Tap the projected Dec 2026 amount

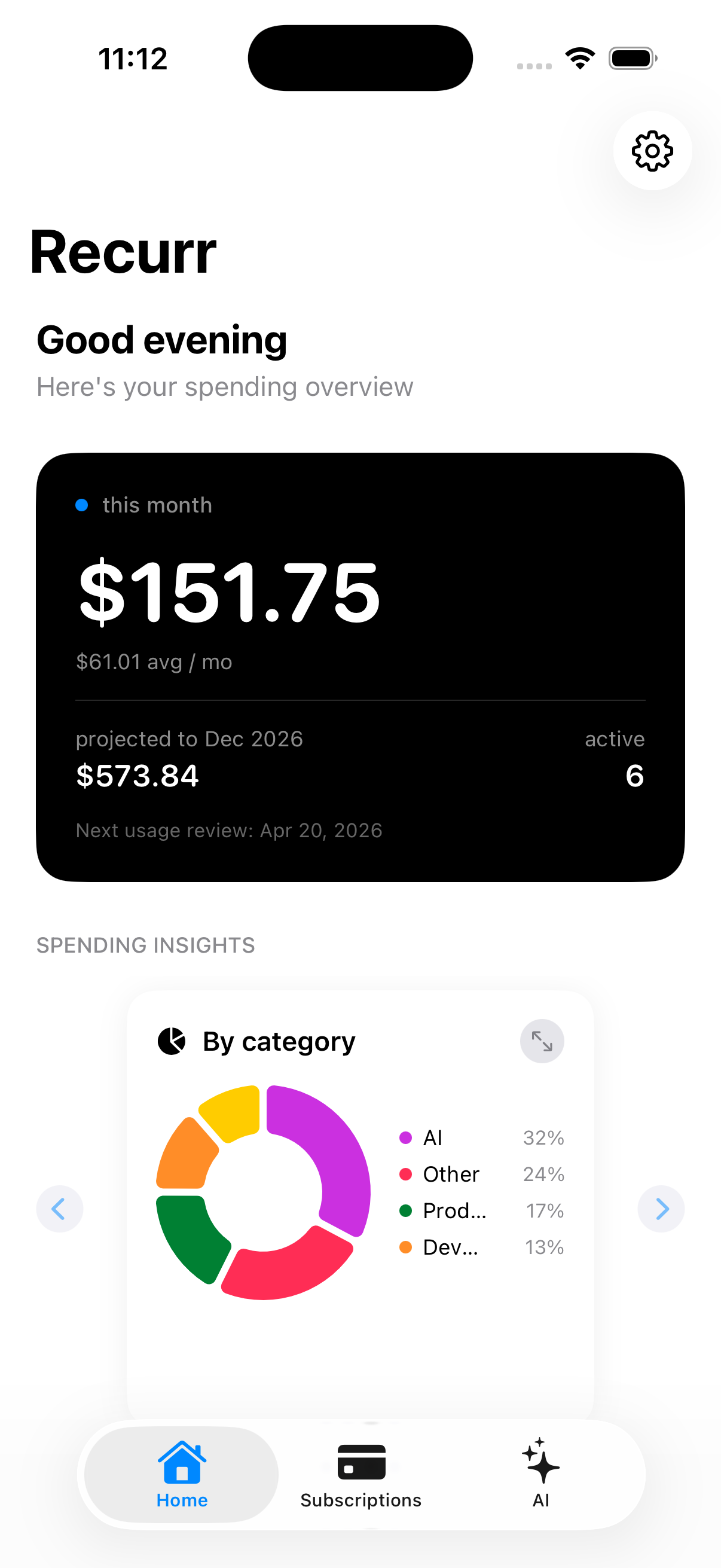click(x=137, y=775)
